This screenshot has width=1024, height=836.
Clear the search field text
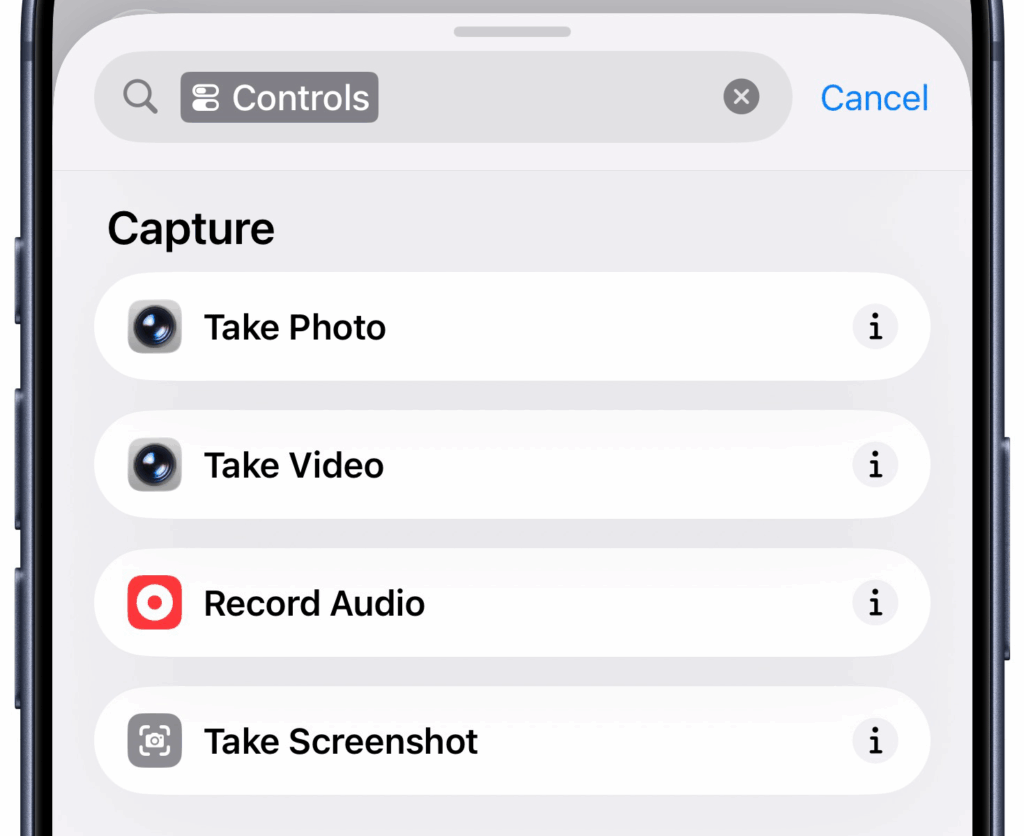pyautogui.click(x=741, y=97)
